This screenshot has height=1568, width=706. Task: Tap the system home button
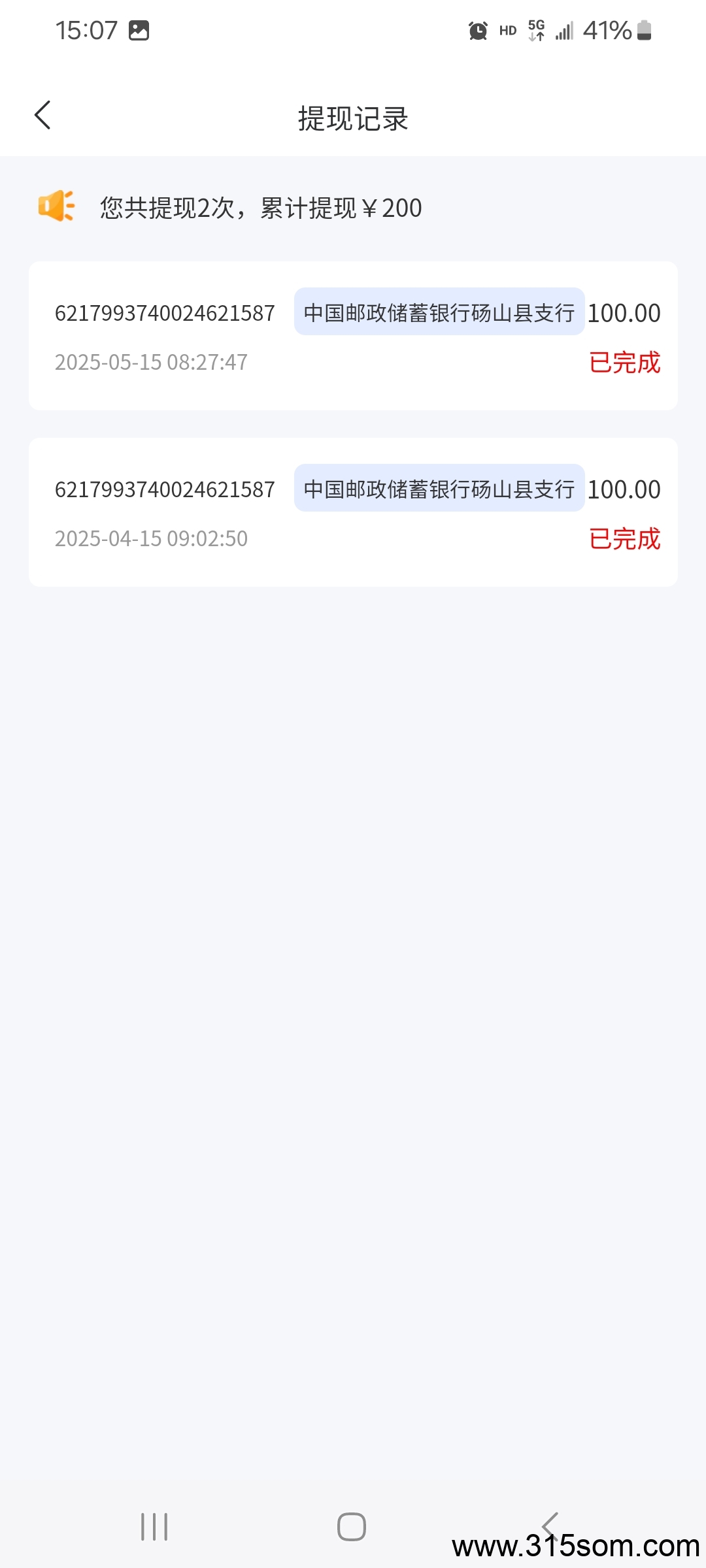coord(352,1527)
